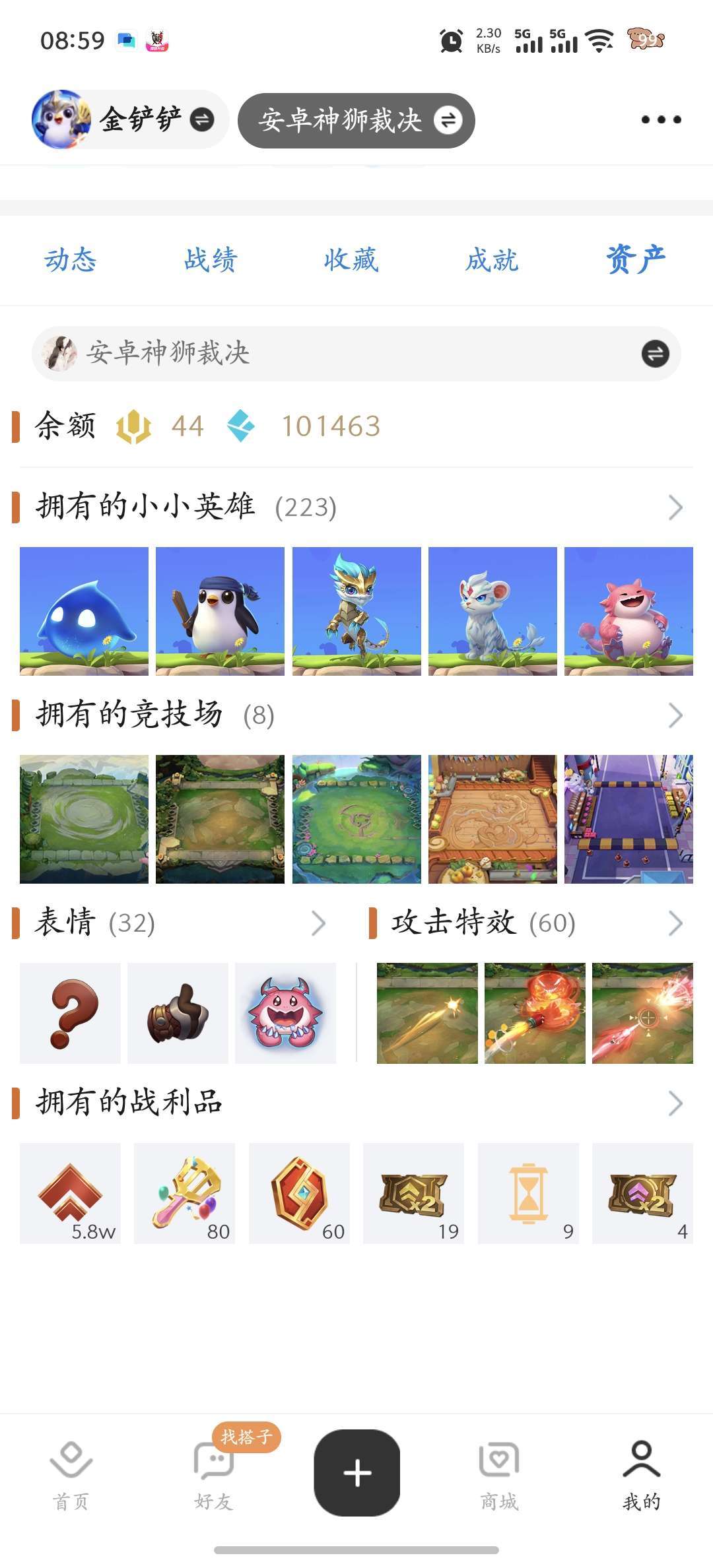Expand 拥有的小小英雄 list
Image resolution: width=713 pixels, height=1568 pixels.
click(x=675, y=507)
